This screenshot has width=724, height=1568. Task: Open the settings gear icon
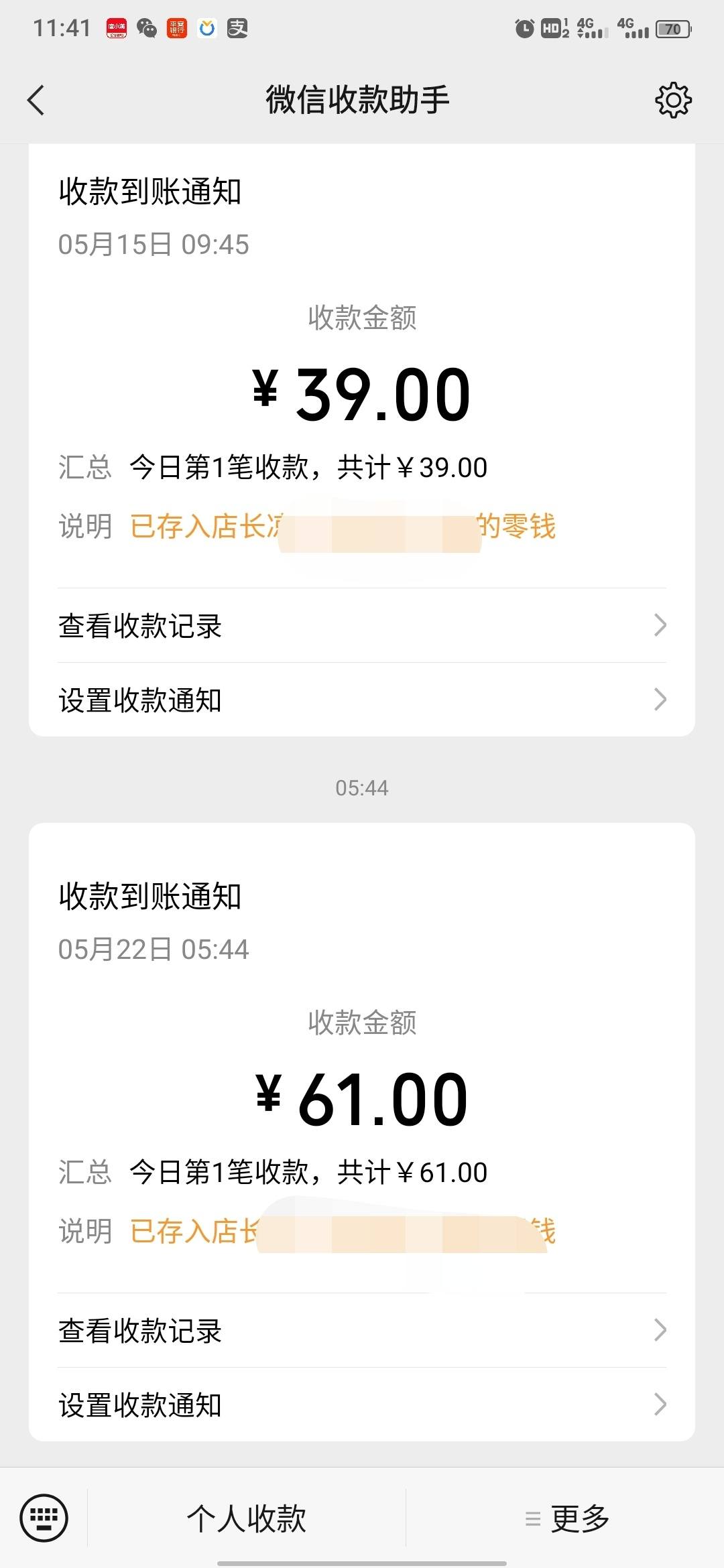[673, 101]
